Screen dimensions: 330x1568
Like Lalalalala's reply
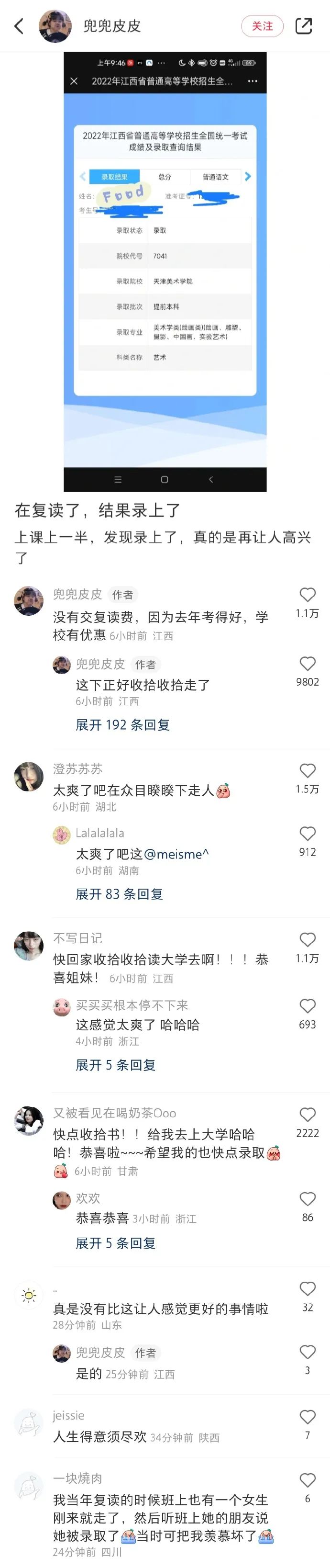(x=308, y=833)
